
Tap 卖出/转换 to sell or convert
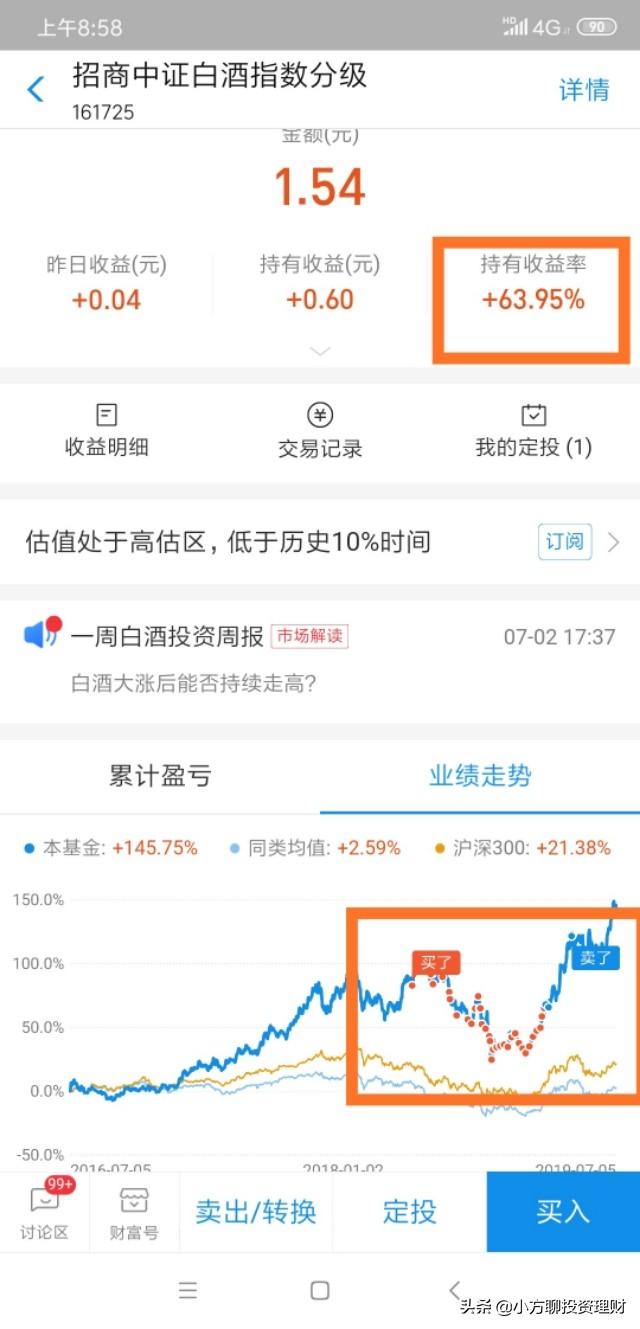256,1212
